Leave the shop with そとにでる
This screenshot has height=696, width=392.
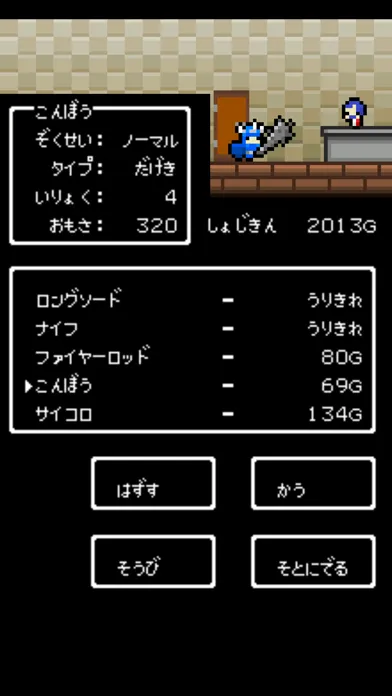[x=313, y=562]
